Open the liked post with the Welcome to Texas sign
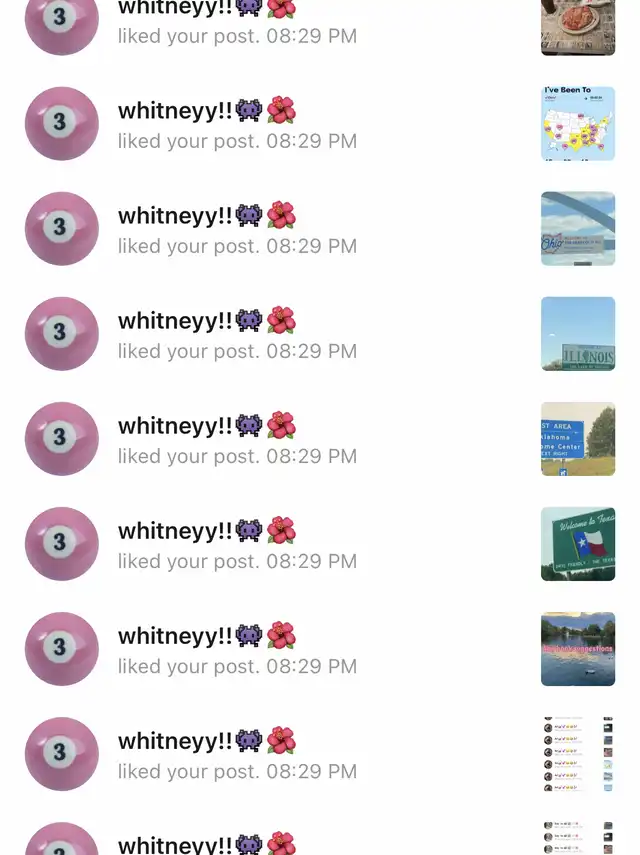 [x=577, y=544]
